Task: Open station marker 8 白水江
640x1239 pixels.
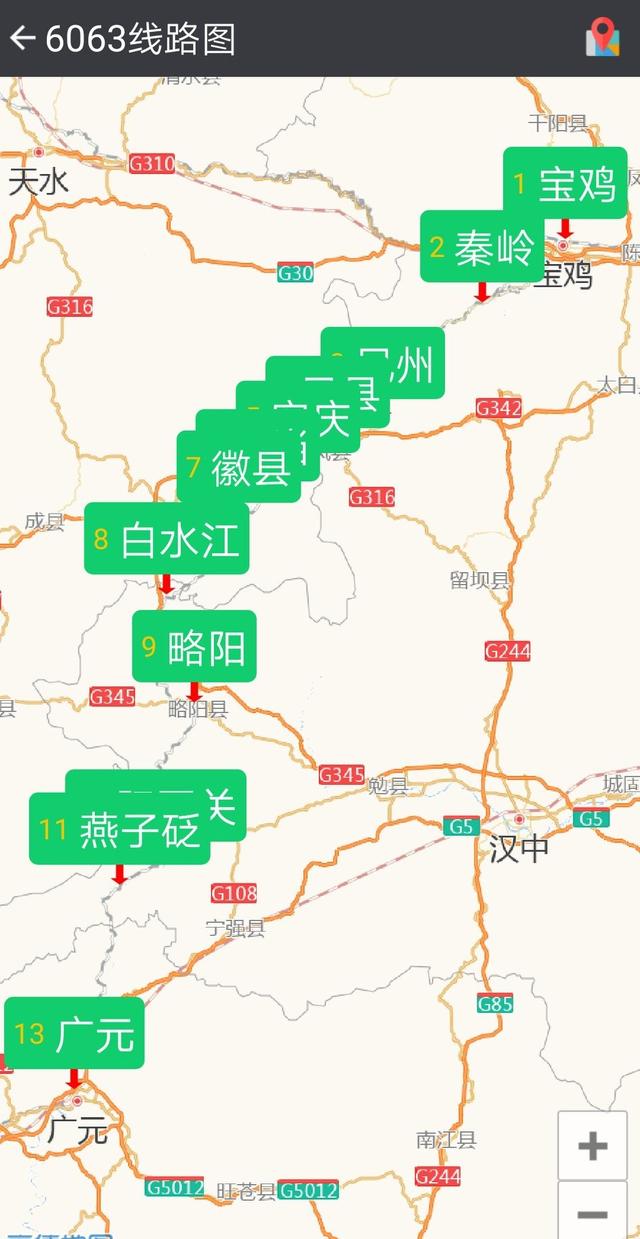Action: (166, 540)
